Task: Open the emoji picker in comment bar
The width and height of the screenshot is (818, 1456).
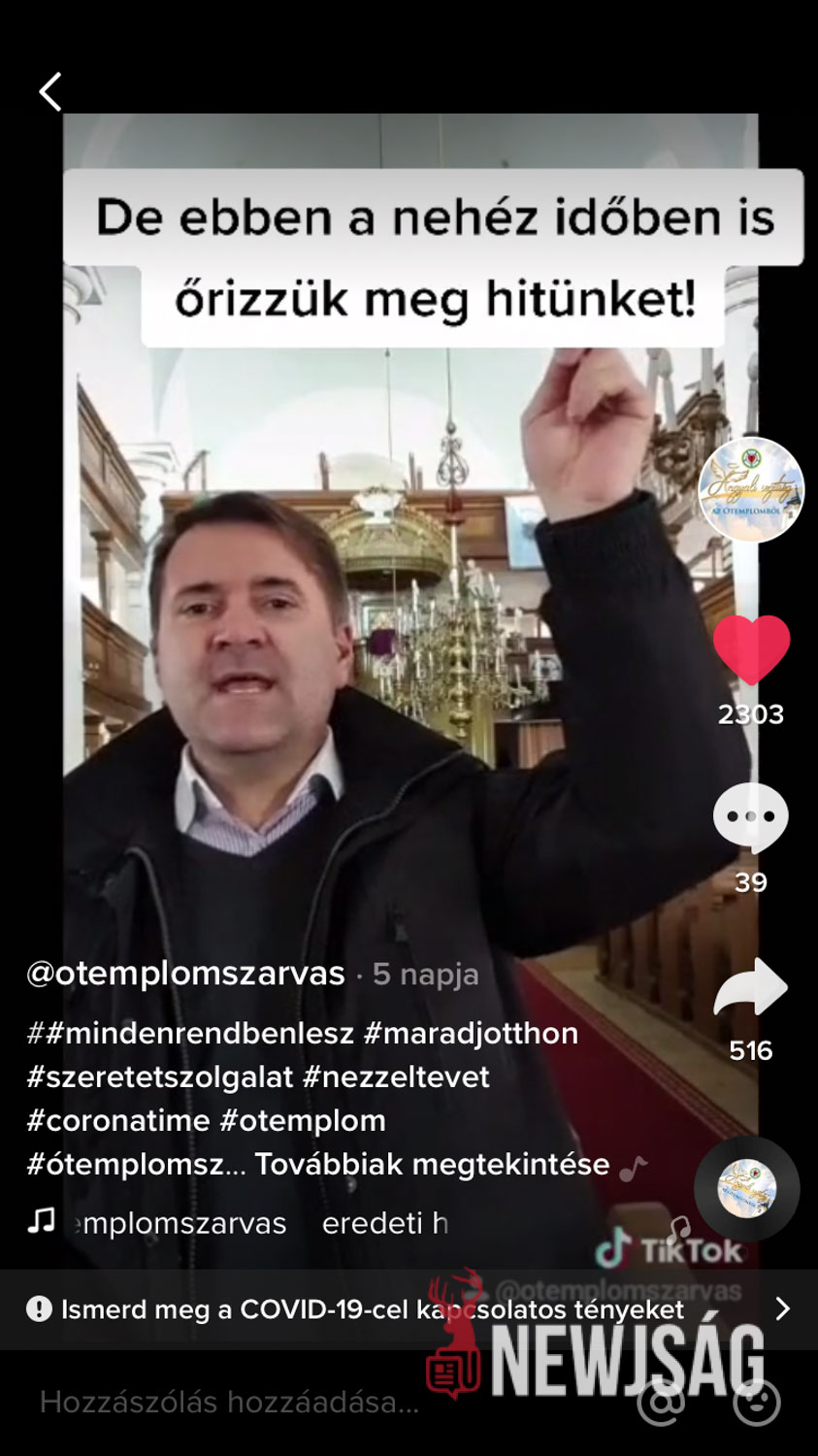Action: tap(757, 1402)
